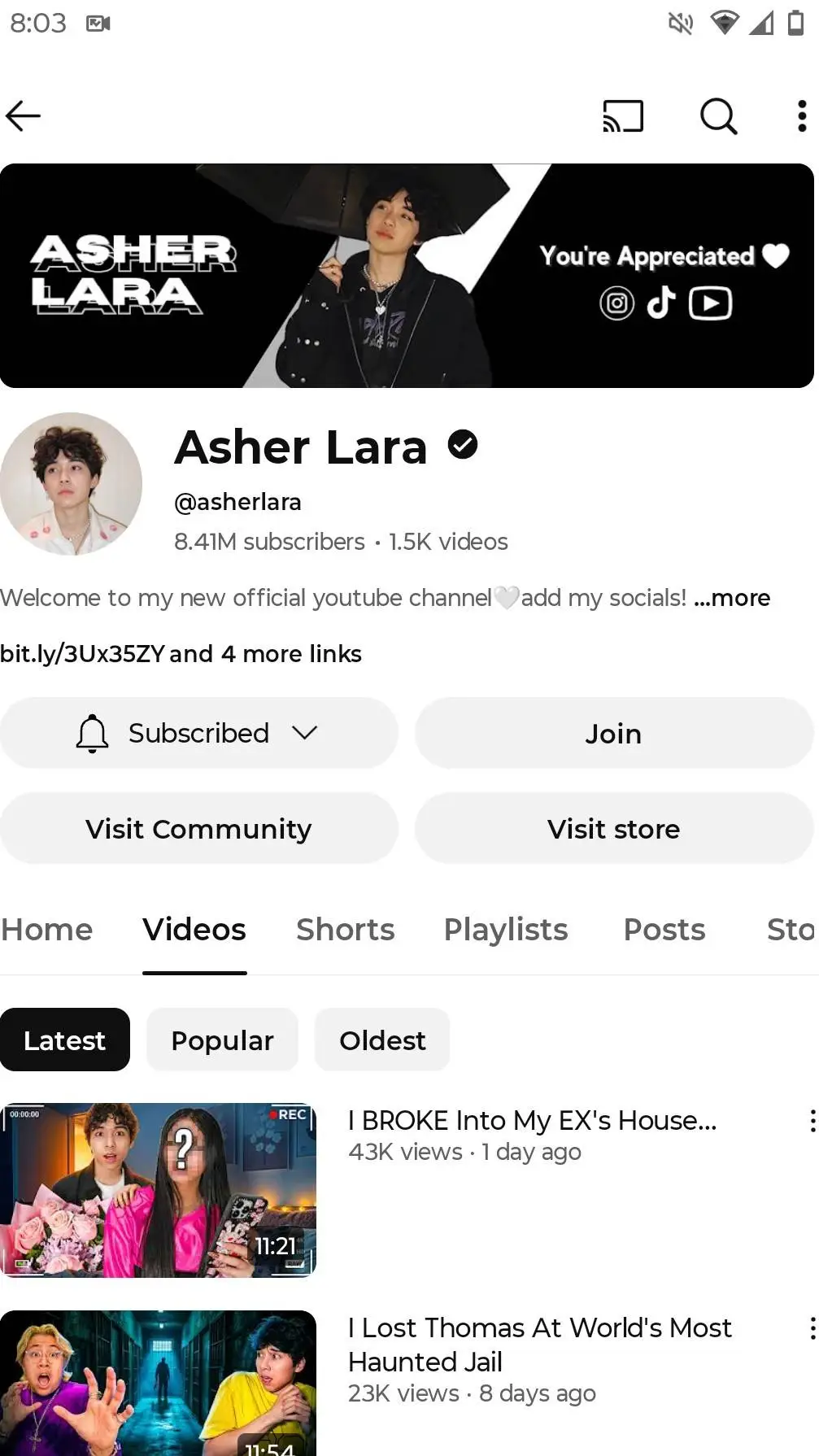Viewport: 819px width, 1456px height.
Task: Open channel search
Action: (x=718, y=116)
